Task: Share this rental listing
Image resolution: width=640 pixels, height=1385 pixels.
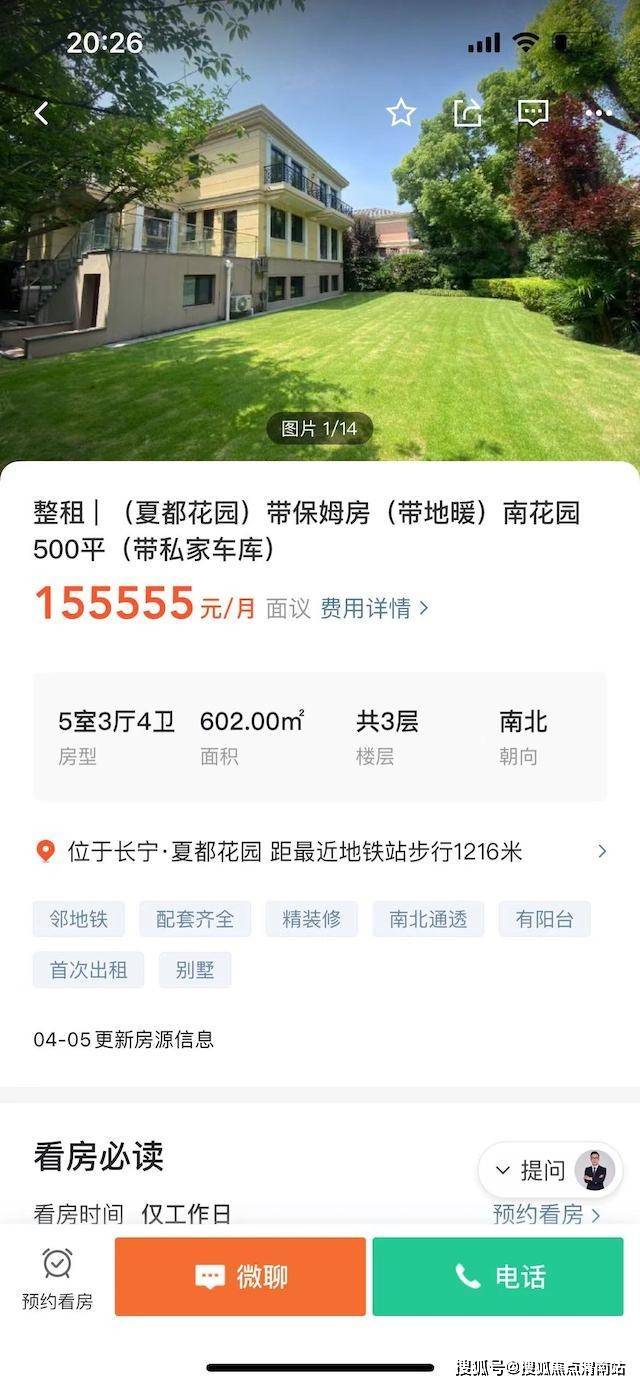Action: pos(467,113)
